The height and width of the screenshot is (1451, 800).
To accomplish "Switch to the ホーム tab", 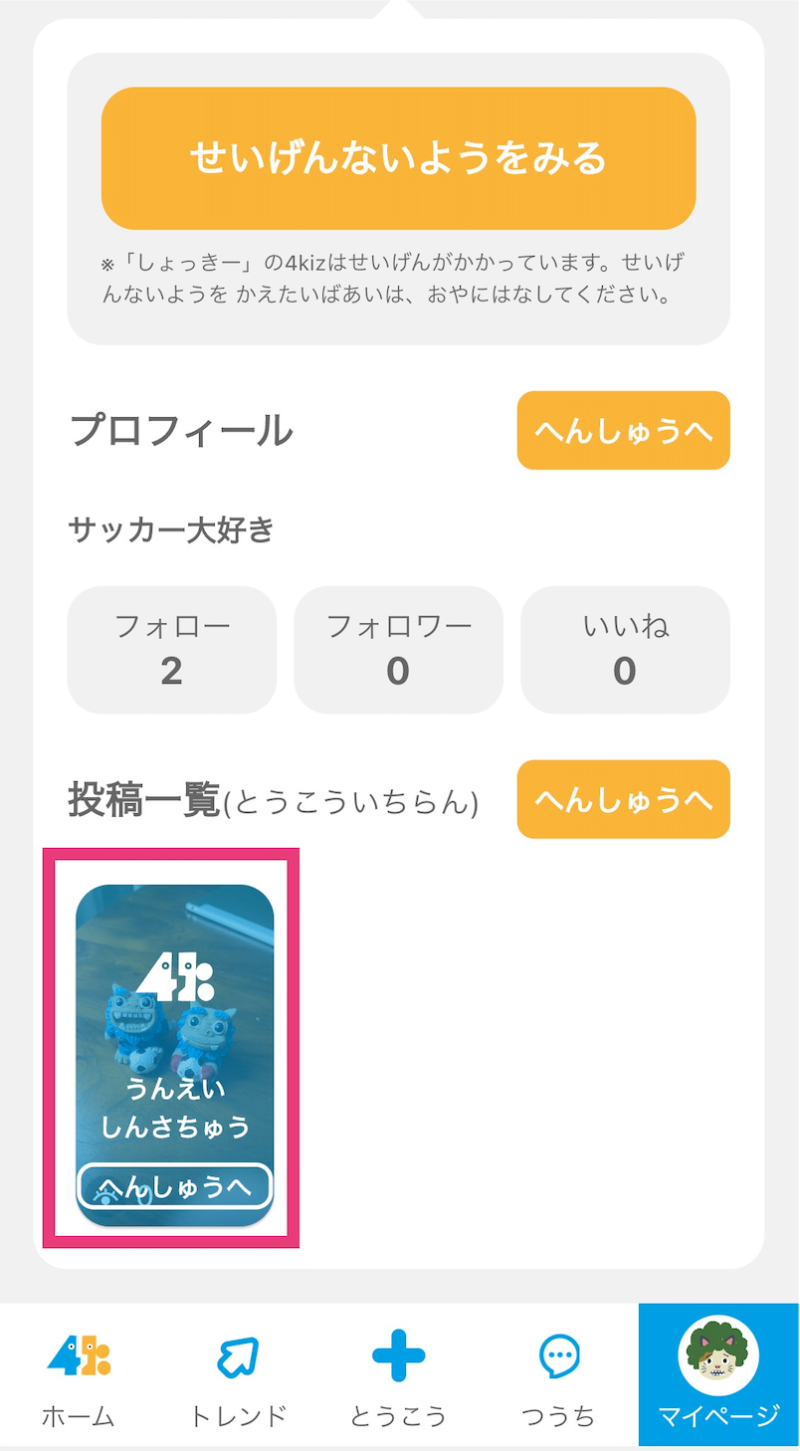I will [x=78, y=1375].
